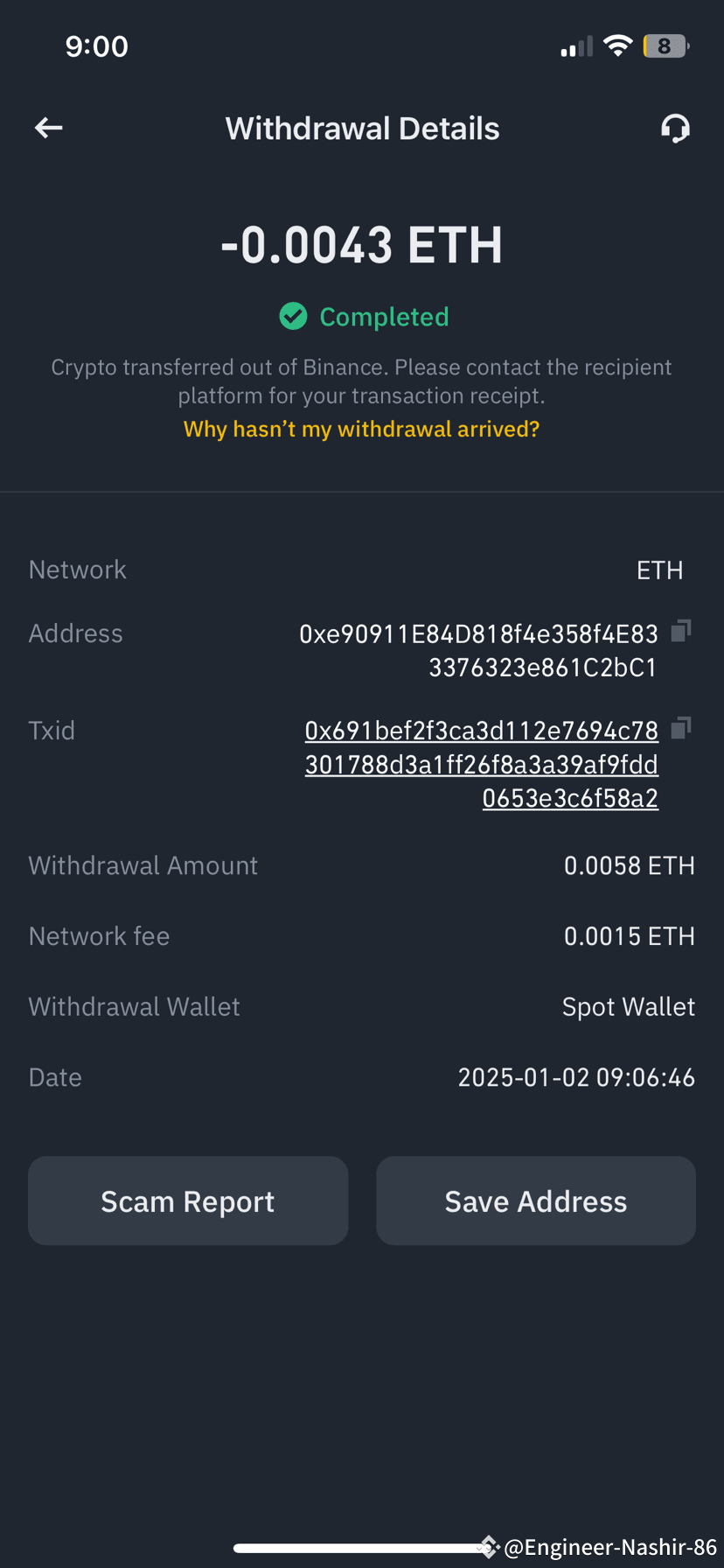Select the Spot Wallet entry

tap(629, 1005)
